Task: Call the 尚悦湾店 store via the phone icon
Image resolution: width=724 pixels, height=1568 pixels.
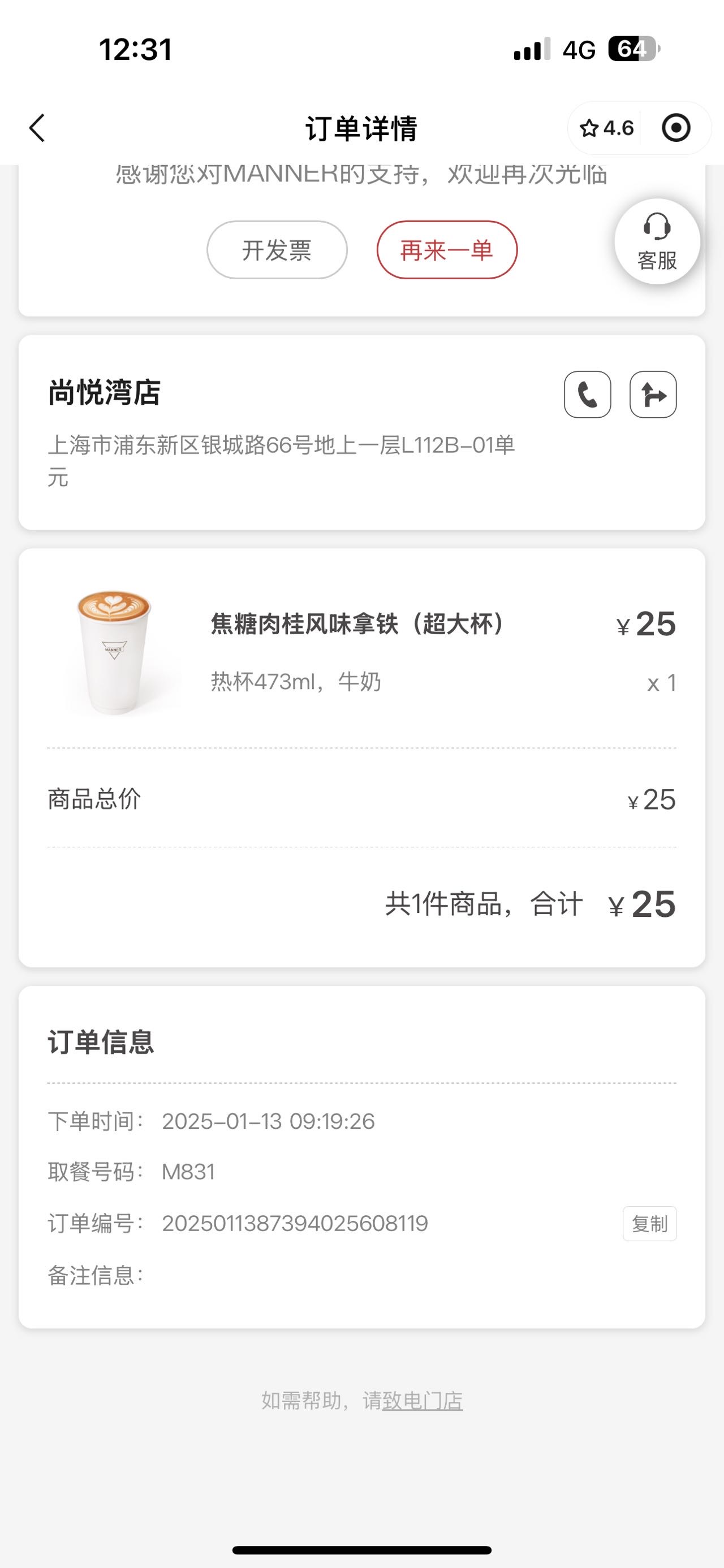Action: [588, 395]
